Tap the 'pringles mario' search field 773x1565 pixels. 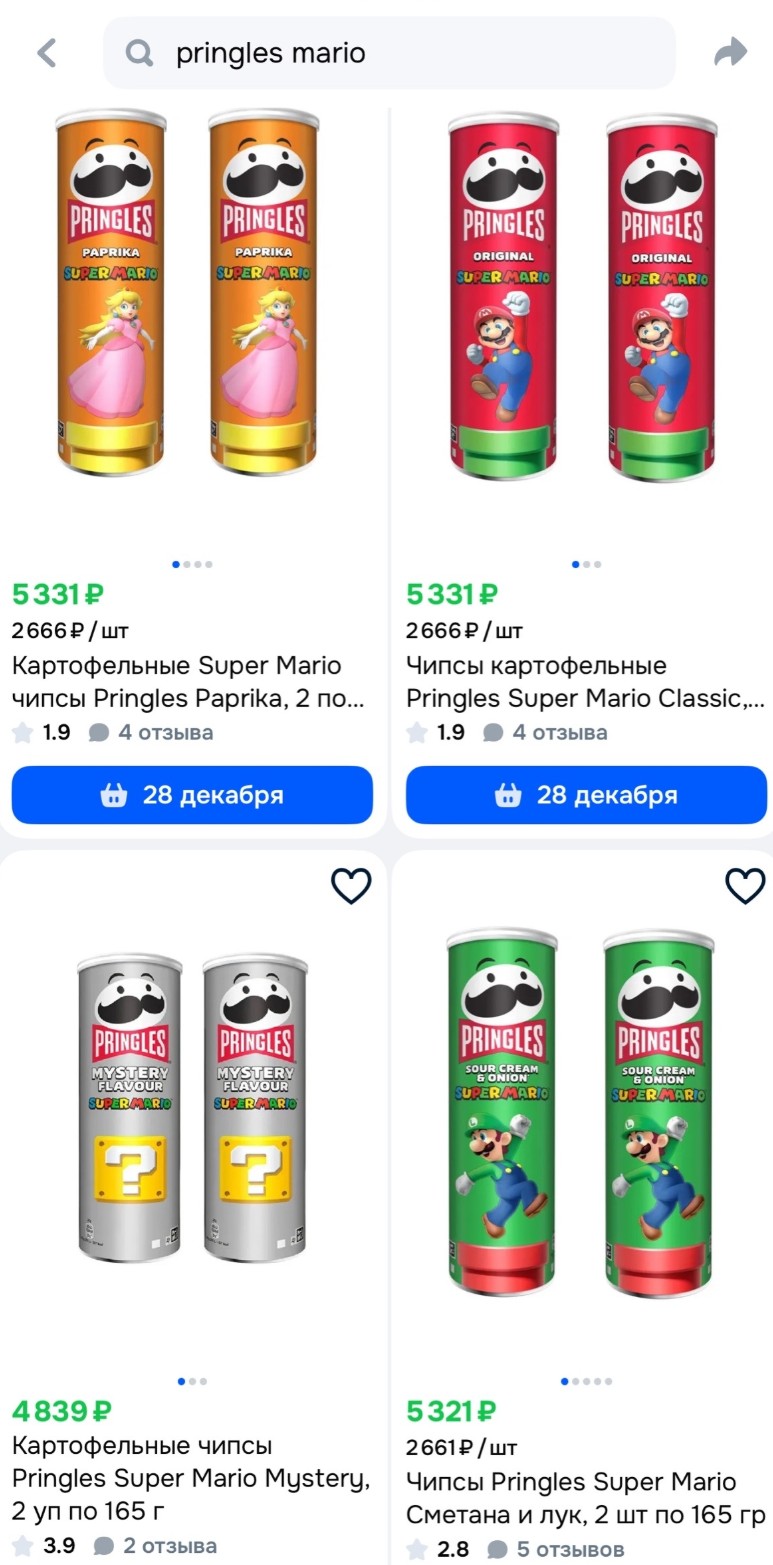tap(390, 53)
